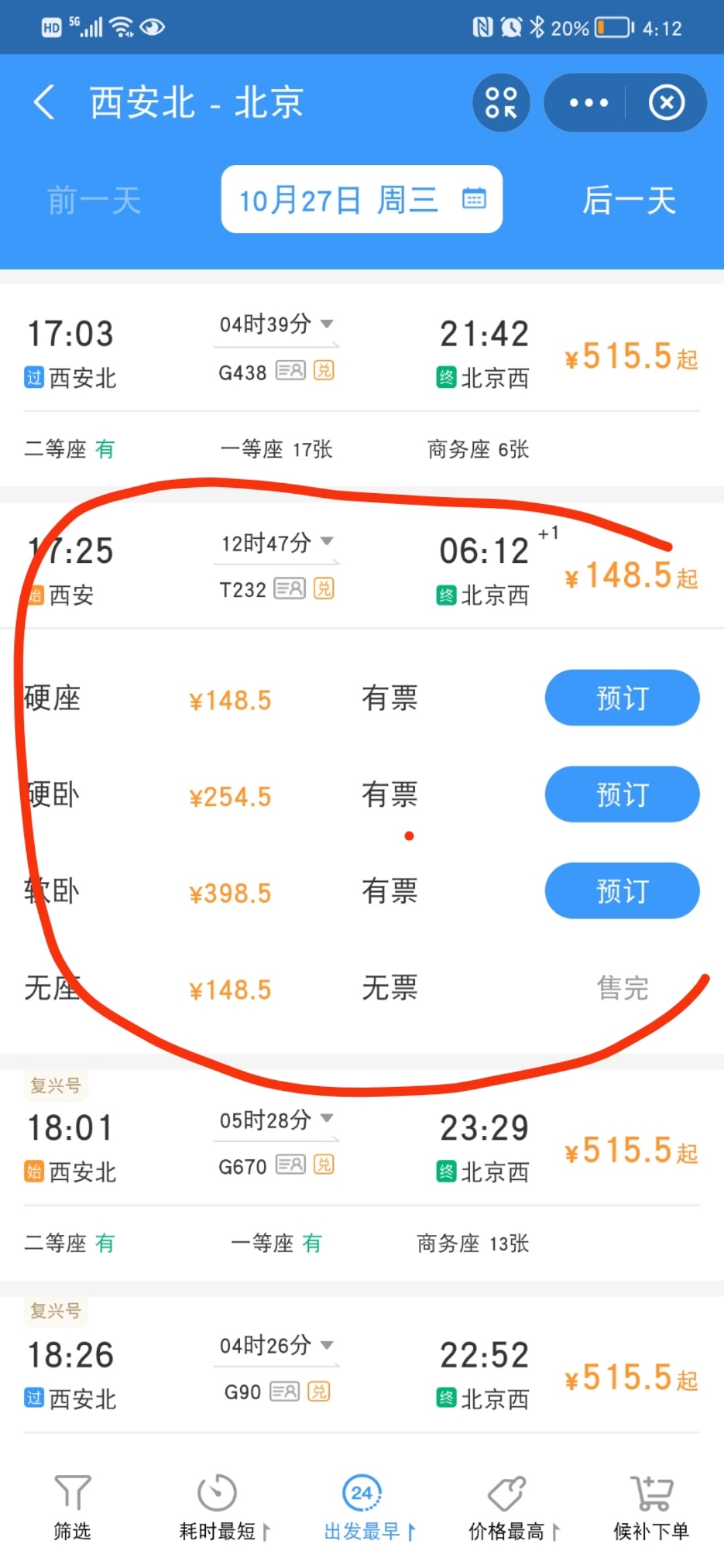Close the mini program
This screenshot has width=724, height=1568.
(666, 103)
